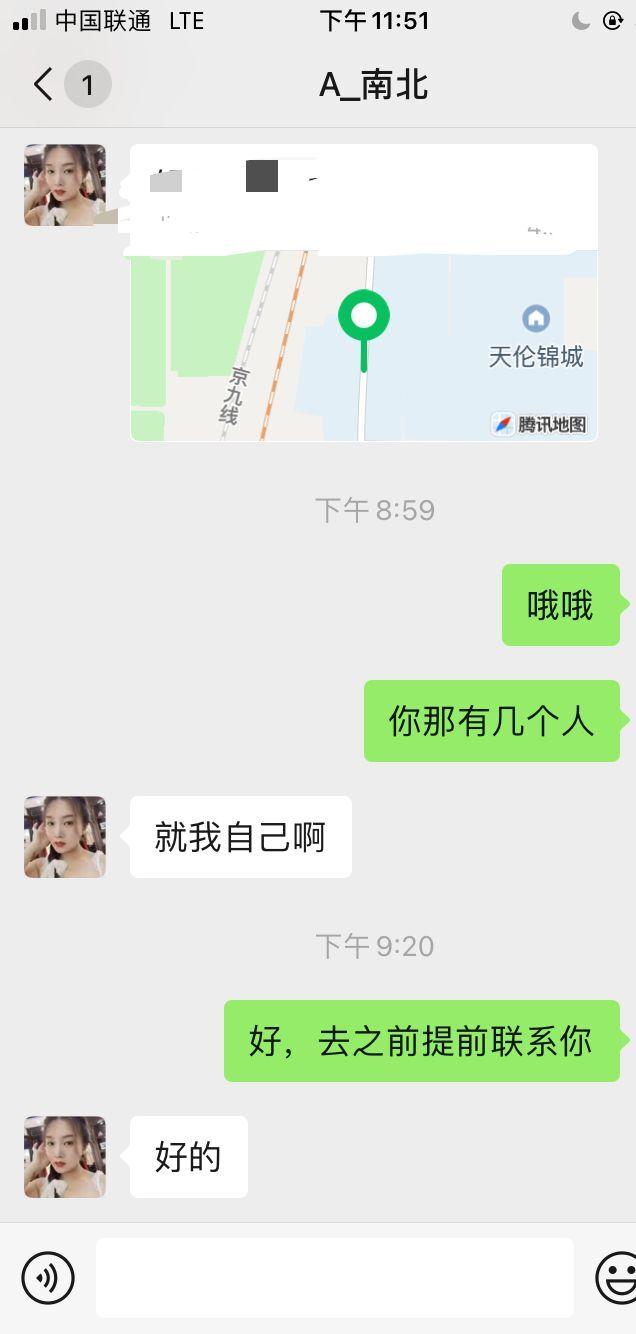This screenshot has height=1334, width=636.
Task: Open contact profile from avatar next to 好的
Action: (65, 1157)
